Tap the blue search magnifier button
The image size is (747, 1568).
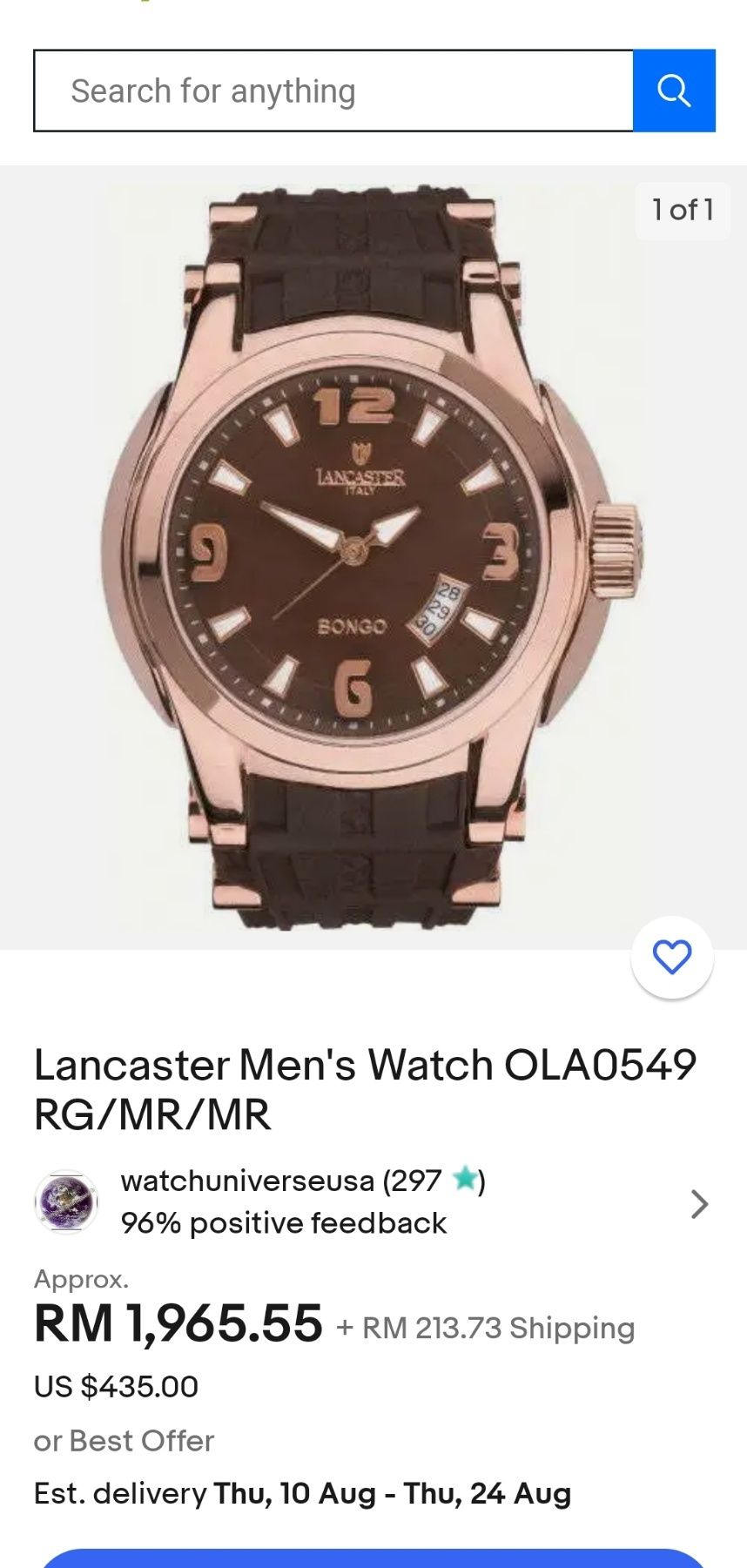coord(674,91)
